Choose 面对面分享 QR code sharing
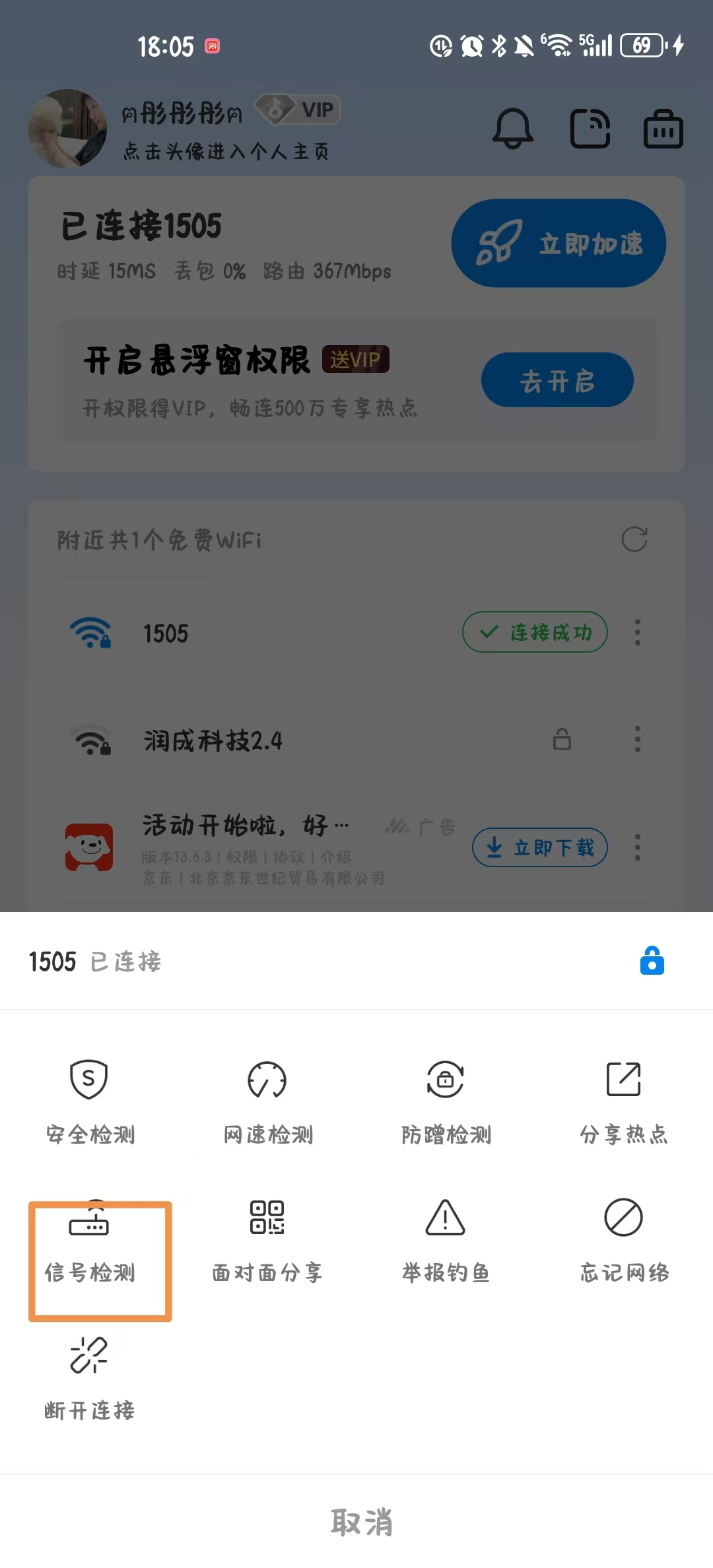Viewport: 713px width, 1568px height. pyautogui.click(x=267, y=1241)
